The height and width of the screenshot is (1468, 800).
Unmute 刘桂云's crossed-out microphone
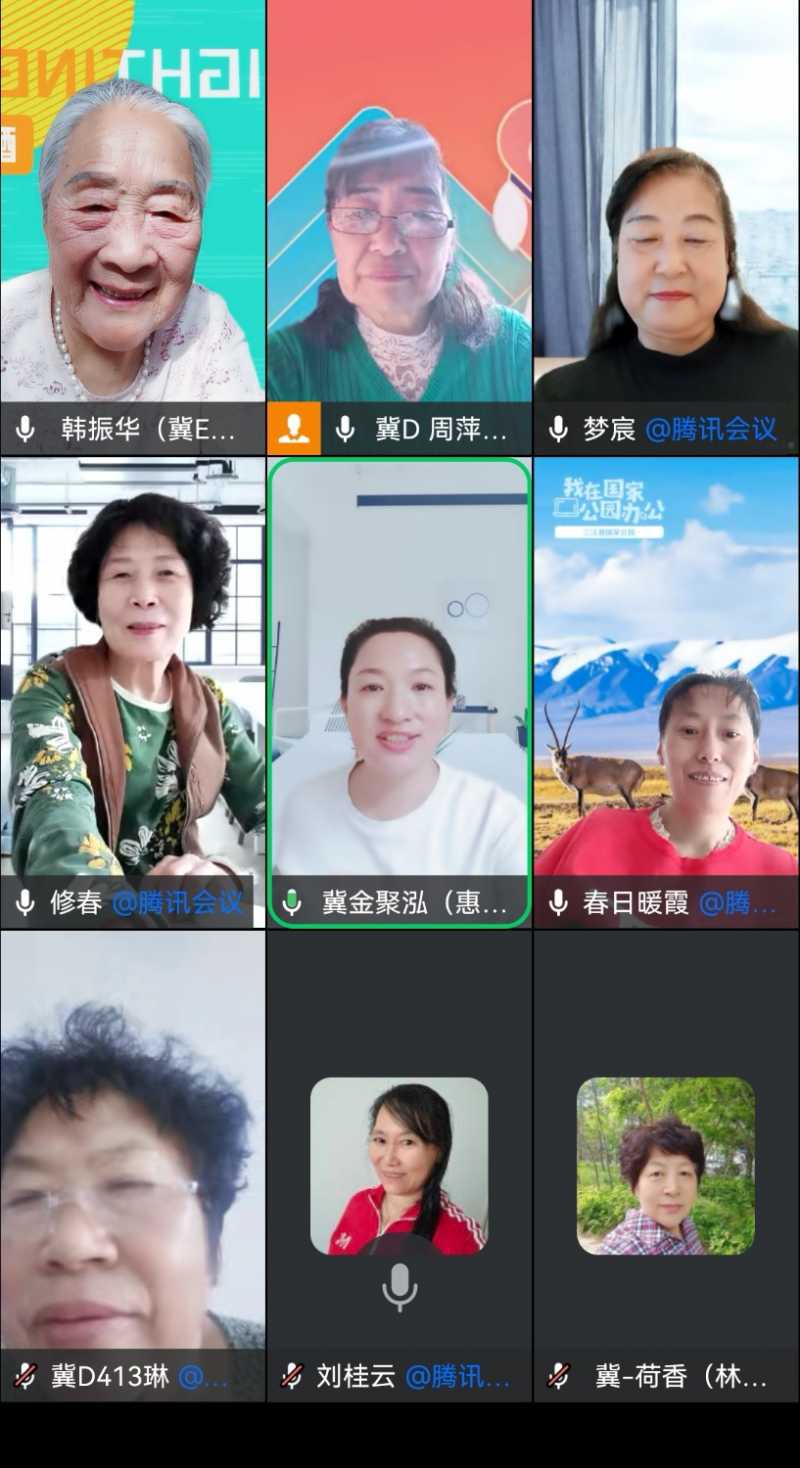[x=292, y=1375]
